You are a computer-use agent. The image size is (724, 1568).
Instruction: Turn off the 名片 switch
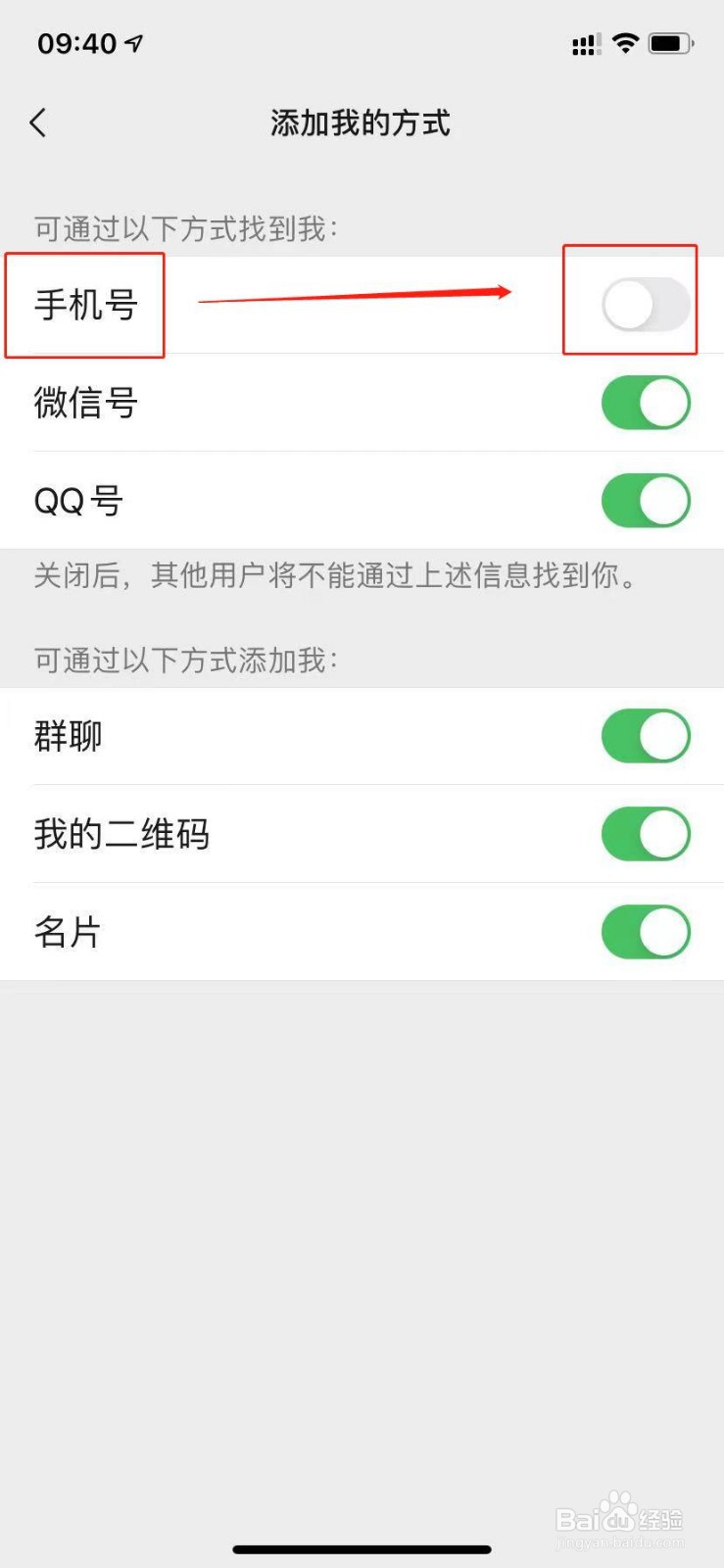click(646, 932)
